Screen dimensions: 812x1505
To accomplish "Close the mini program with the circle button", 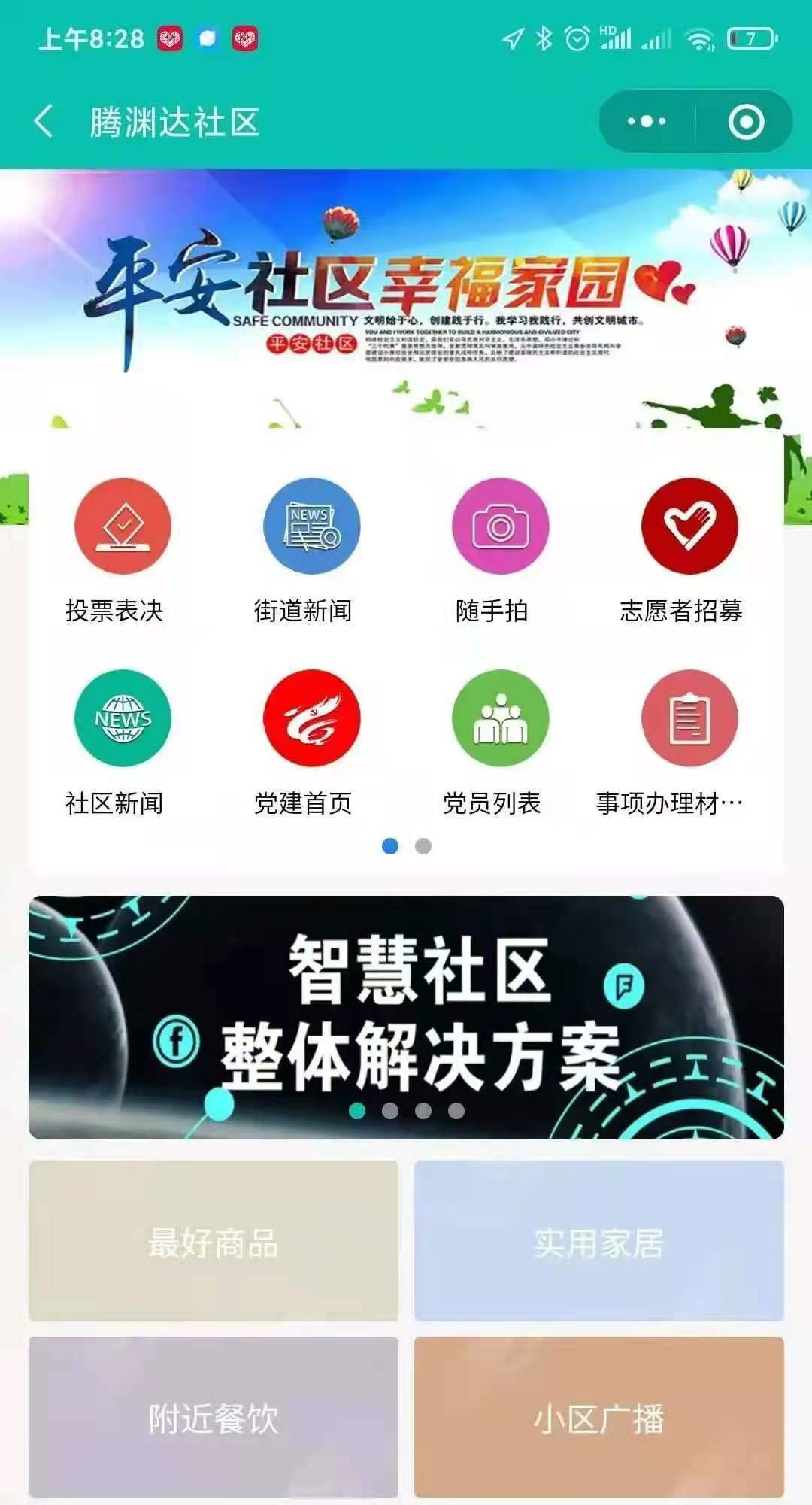I will point(746,122).
